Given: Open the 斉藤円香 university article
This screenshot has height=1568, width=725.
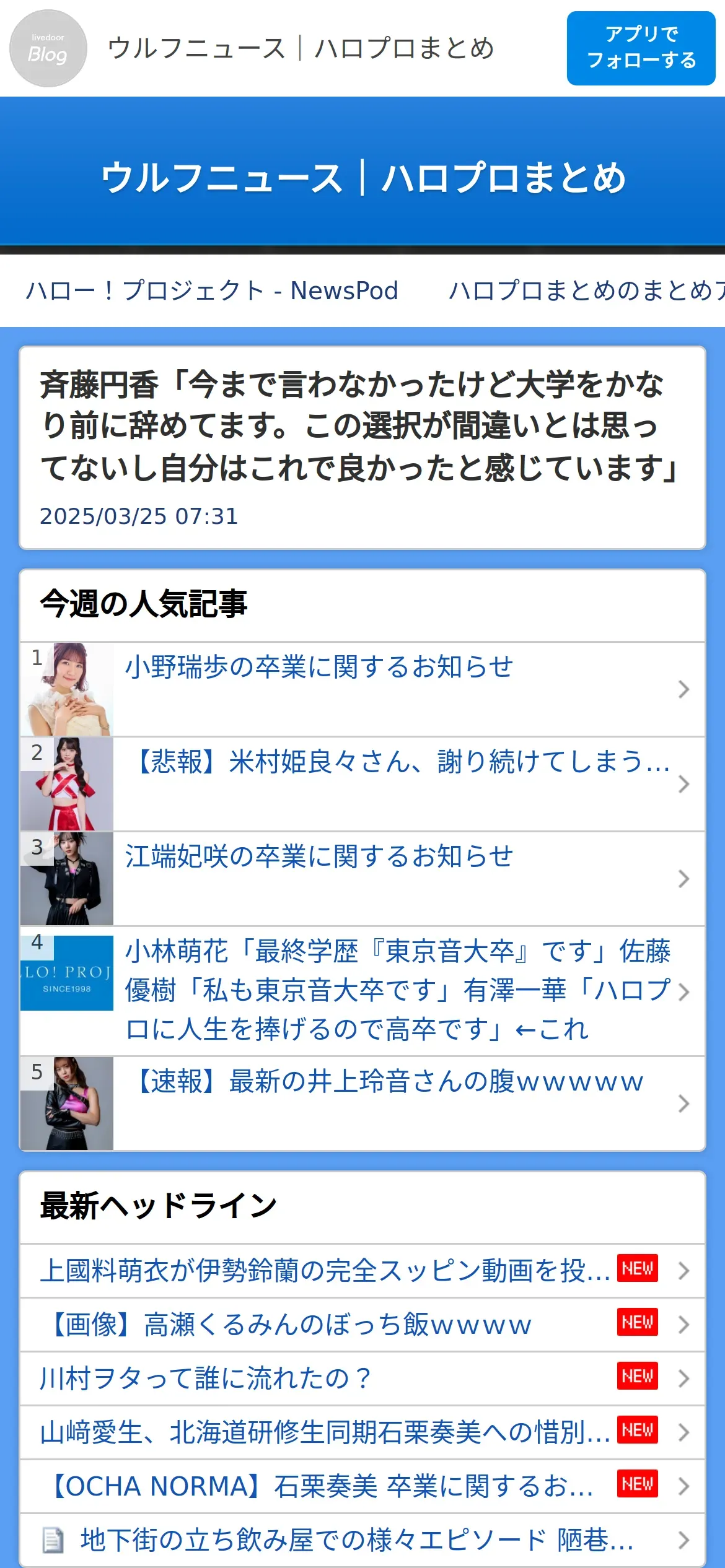Looking at the screenshot, I should pos(362,448).
